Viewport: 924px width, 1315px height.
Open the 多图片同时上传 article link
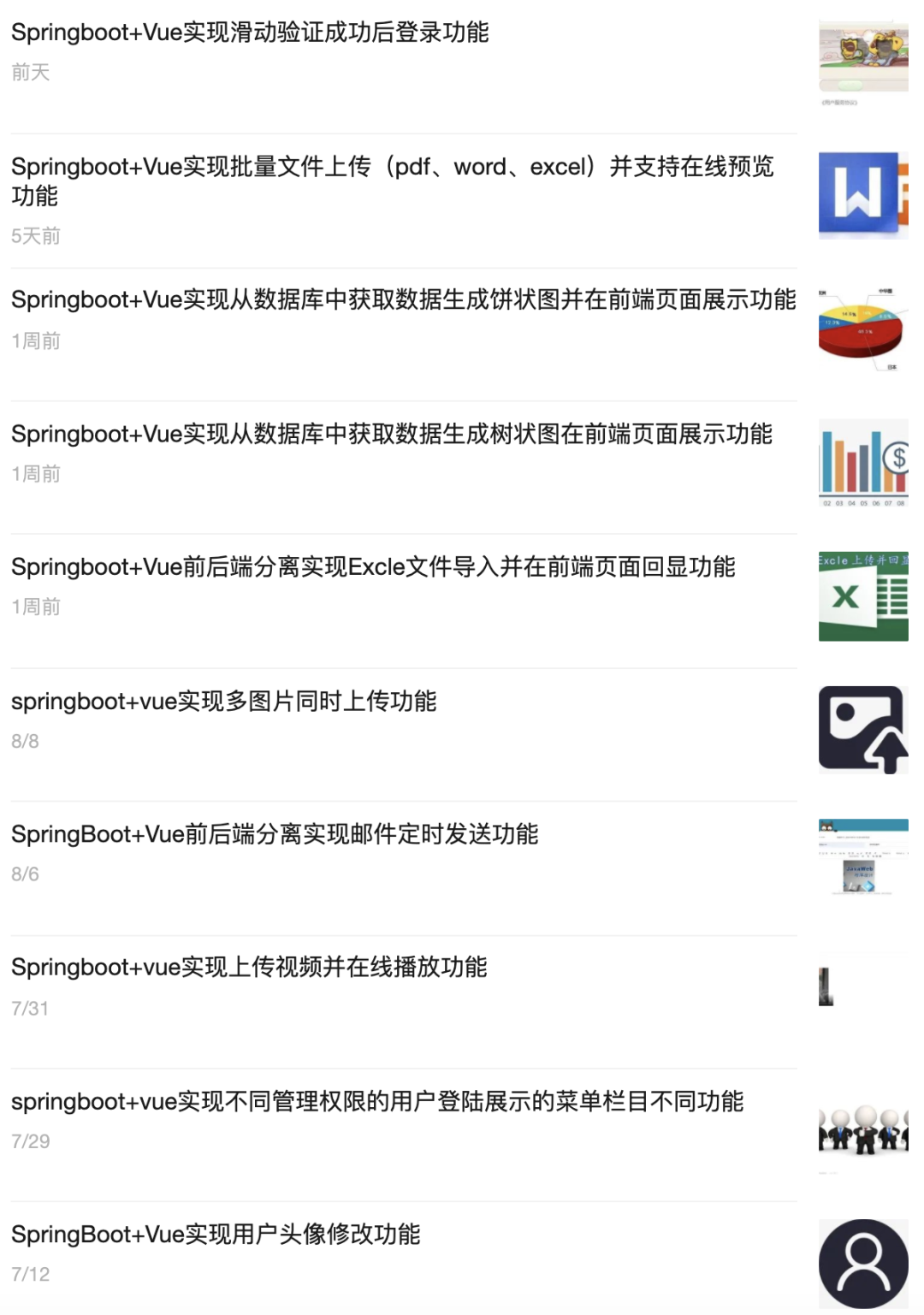click(224, 702)
